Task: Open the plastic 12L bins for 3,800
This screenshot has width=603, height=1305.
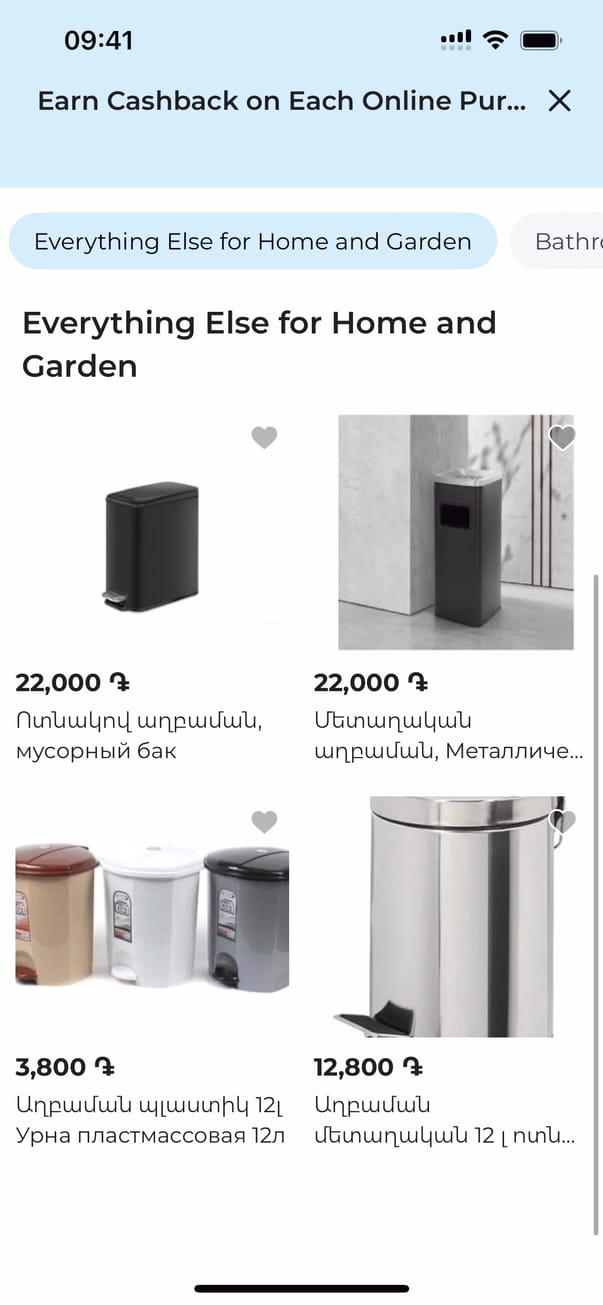Action: pyautogui.click(x=152, y=916)
